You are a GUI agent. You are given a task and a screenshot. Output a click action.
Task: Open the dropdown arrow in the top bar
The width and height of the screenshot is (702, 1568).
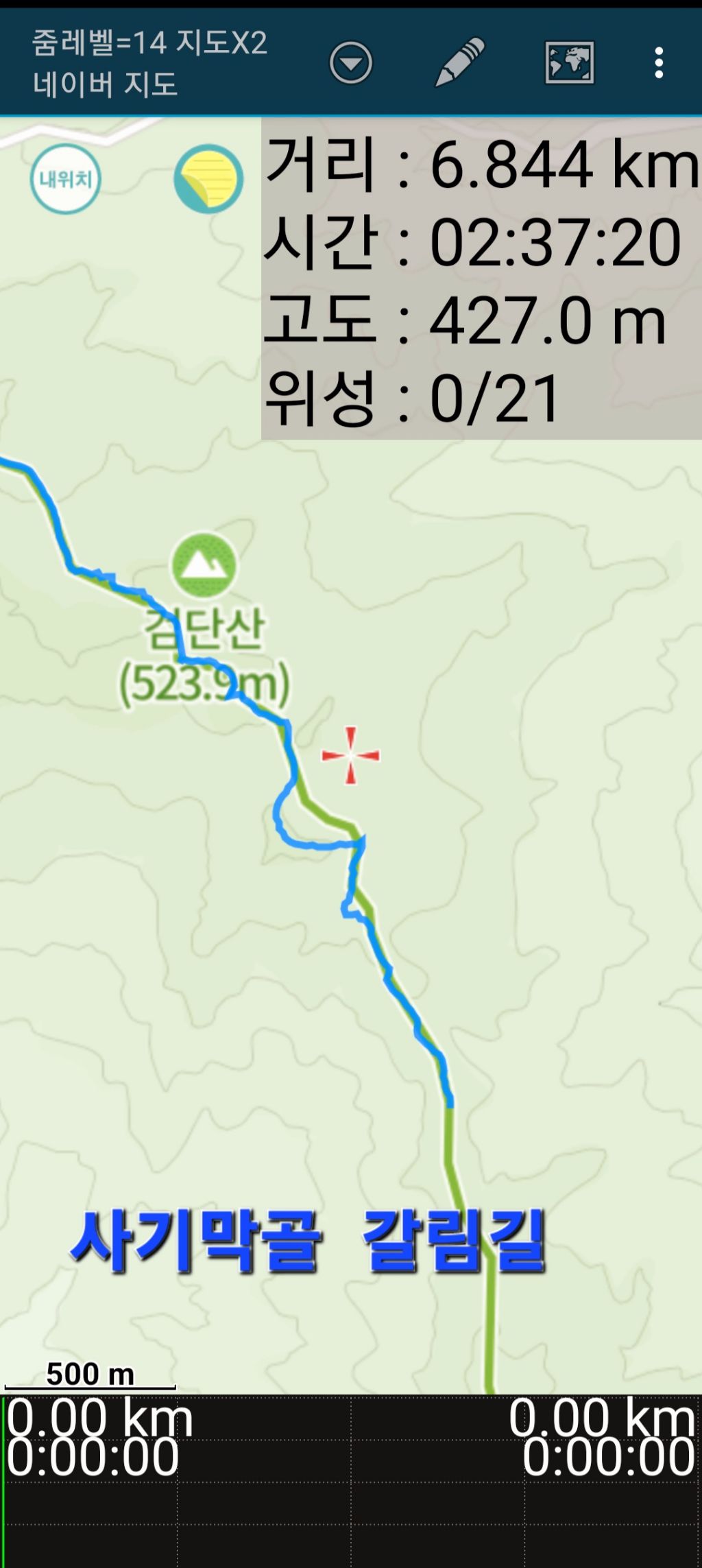350,63
